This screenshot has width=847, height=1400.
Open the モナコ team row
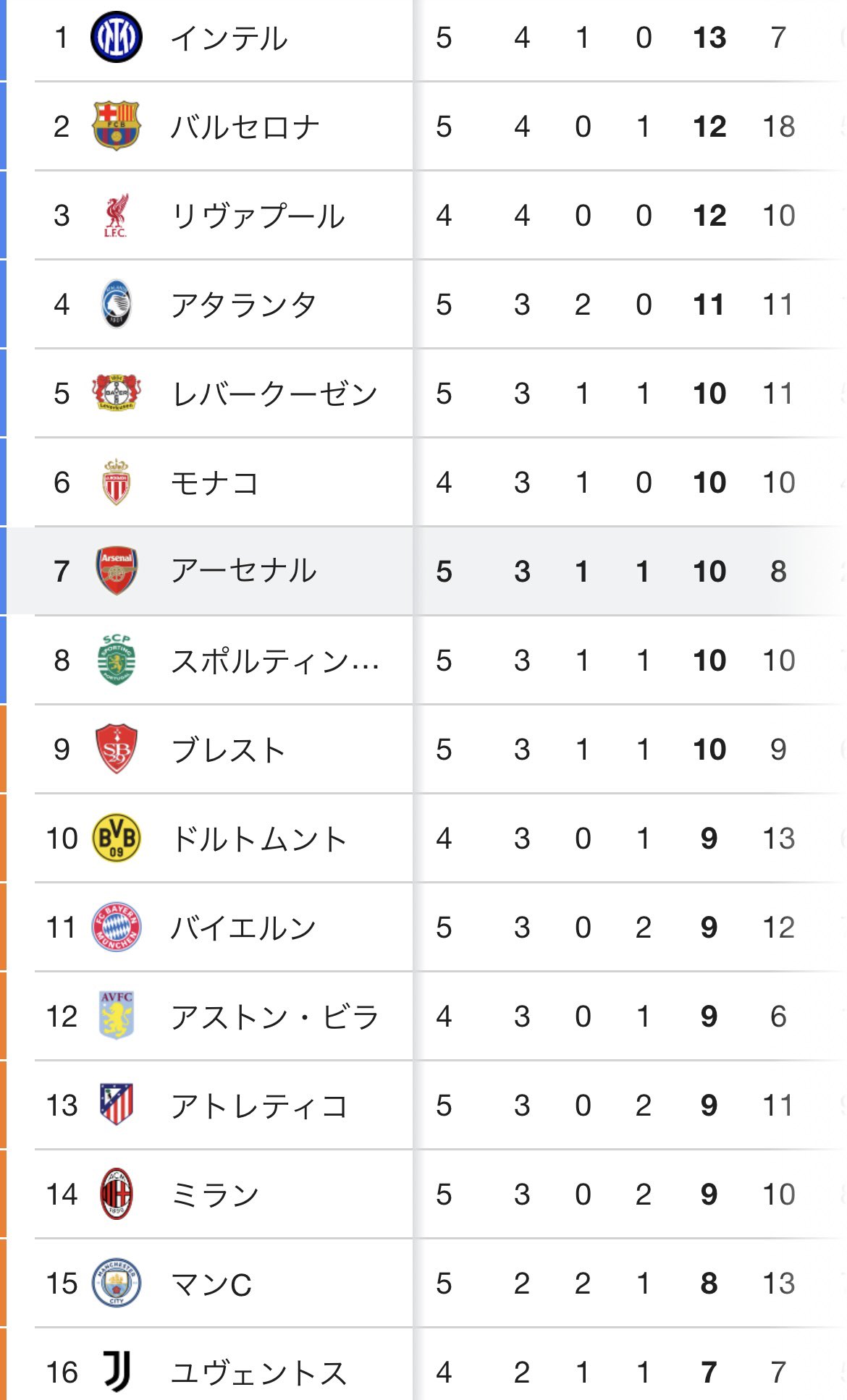point(423,483)
